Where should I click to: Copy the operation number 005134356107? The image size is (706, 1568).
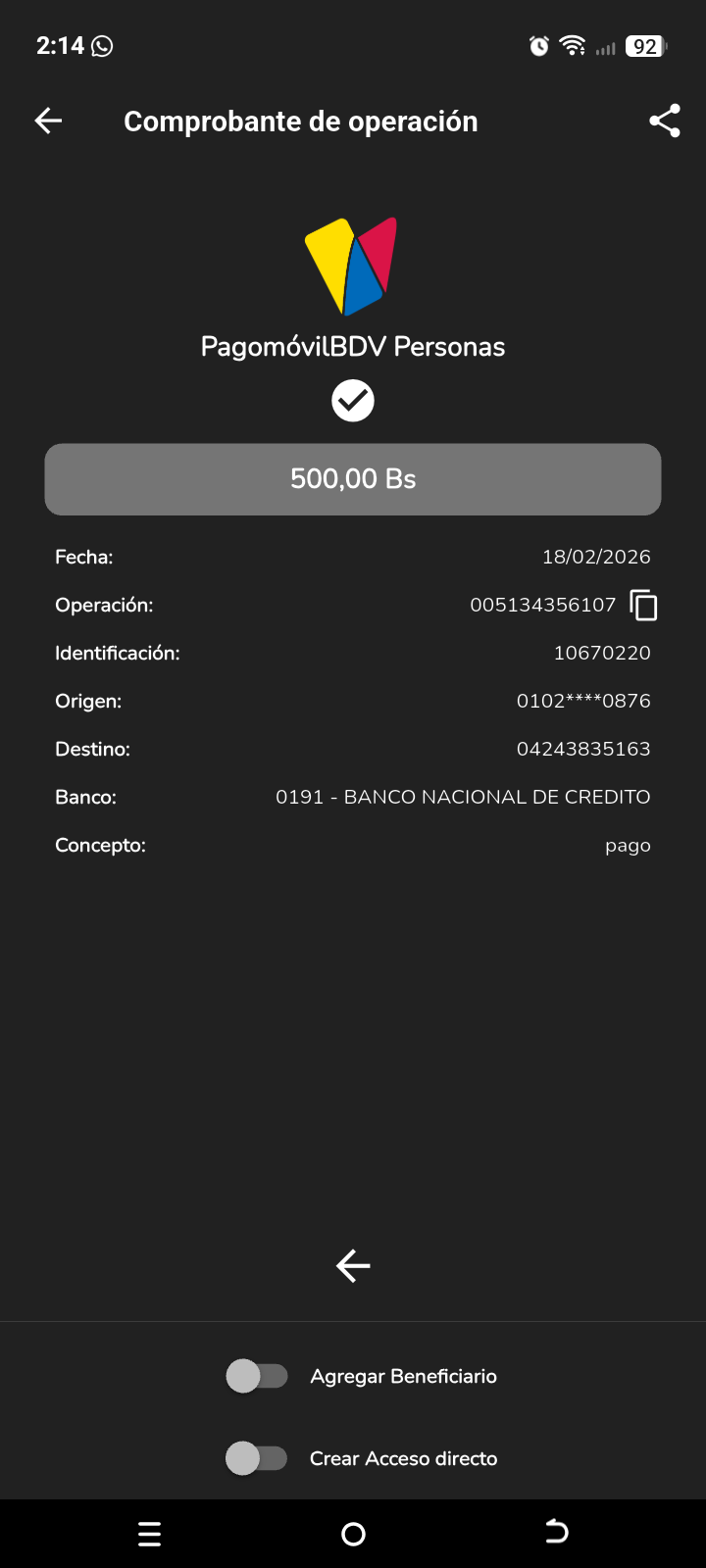643,606
